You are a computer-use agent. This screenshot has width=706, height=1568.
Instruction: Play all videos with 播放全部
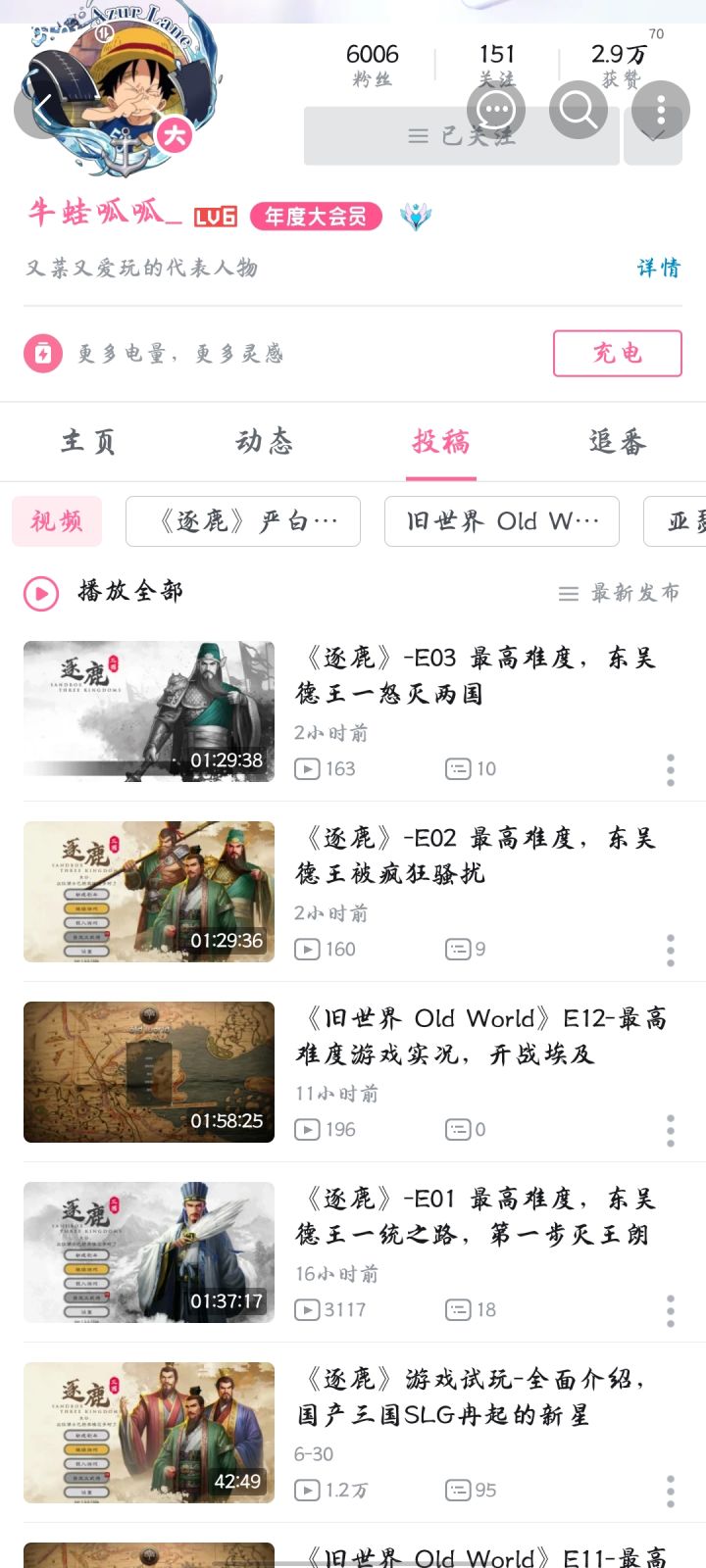coord(104,592)
